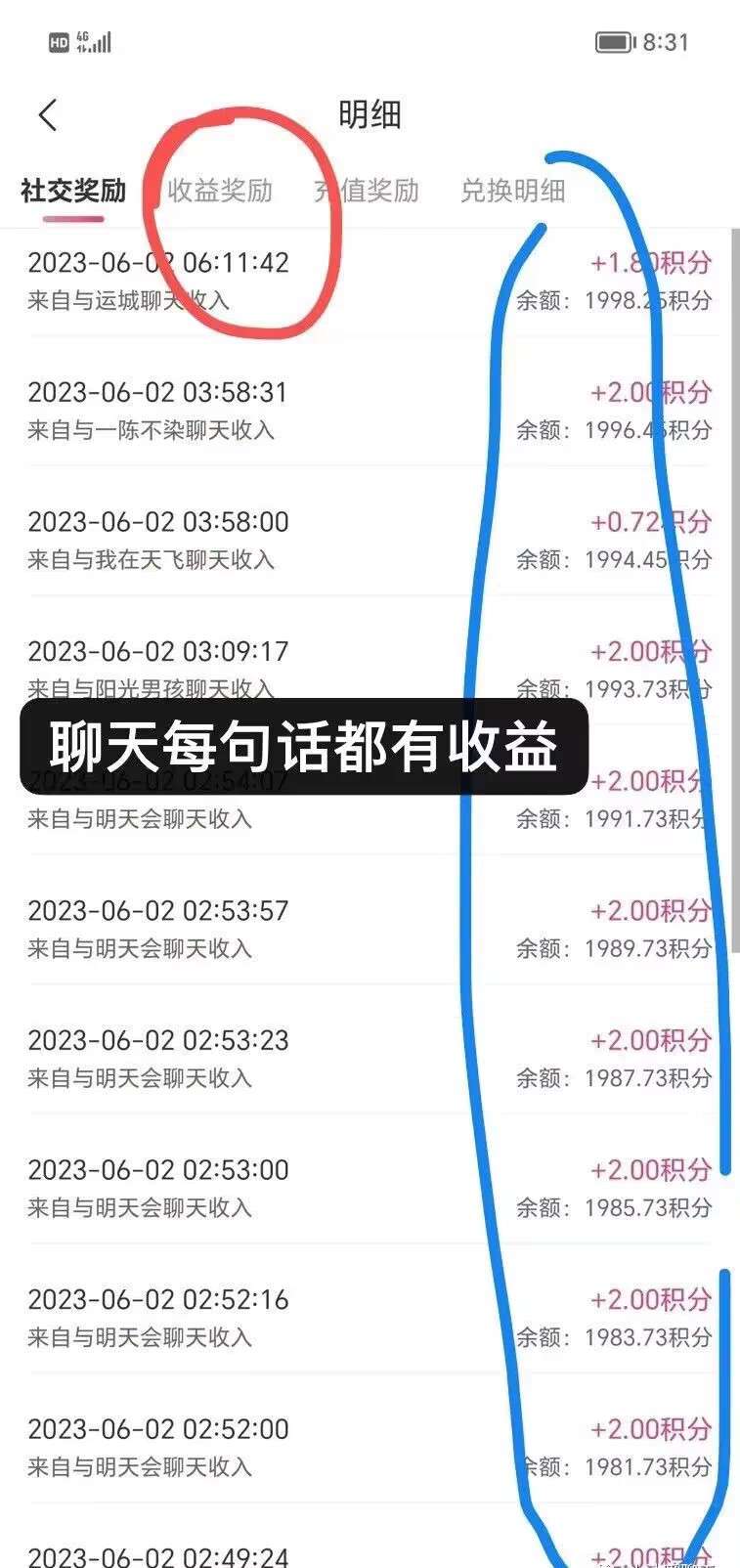
Task: Go back using the top-left arrow
Action: pyautogui.click(x=48, y=115)
